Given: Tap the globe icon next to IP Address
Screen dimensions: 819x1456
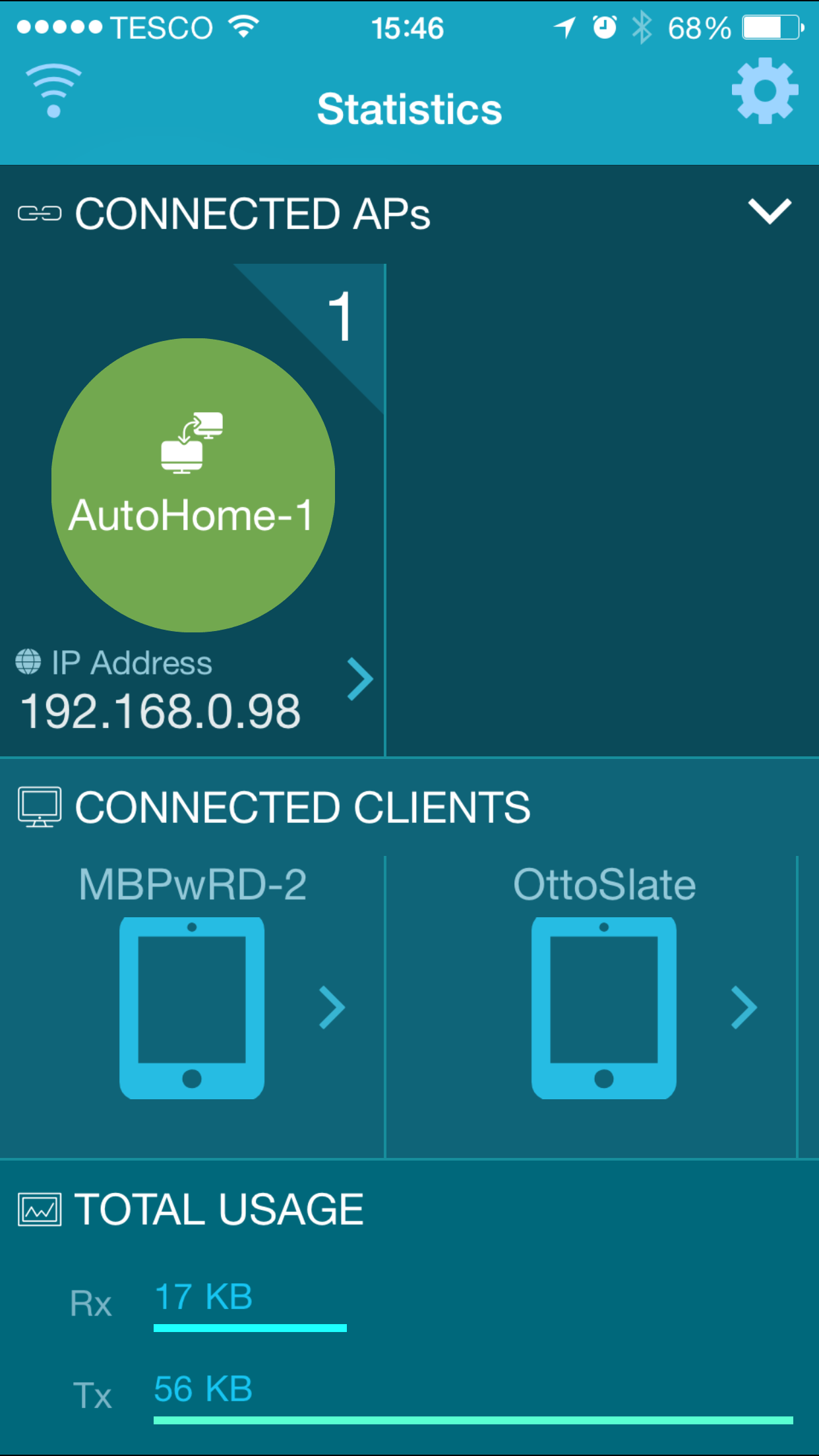Looking at the screenshot, I should coord(28,661).
